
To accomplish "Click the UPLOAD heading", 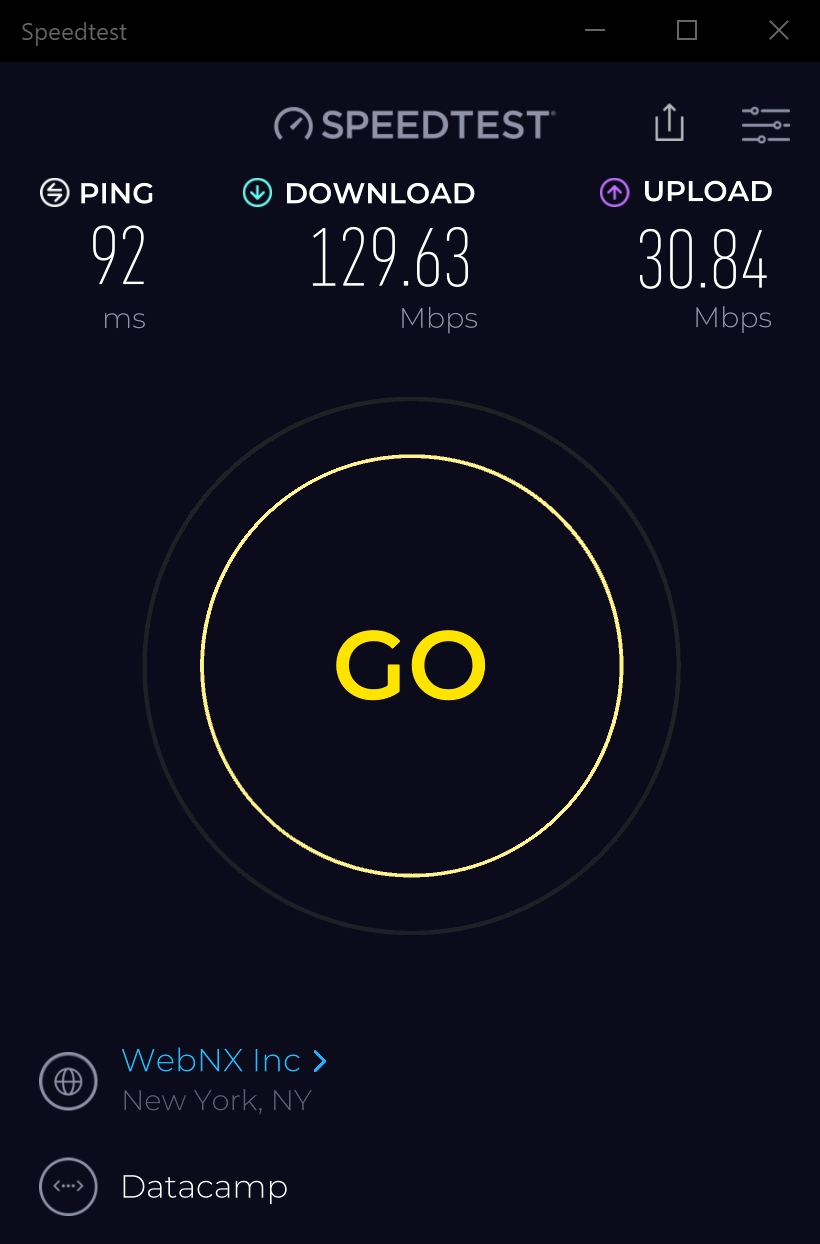I will tap(709, 192).
